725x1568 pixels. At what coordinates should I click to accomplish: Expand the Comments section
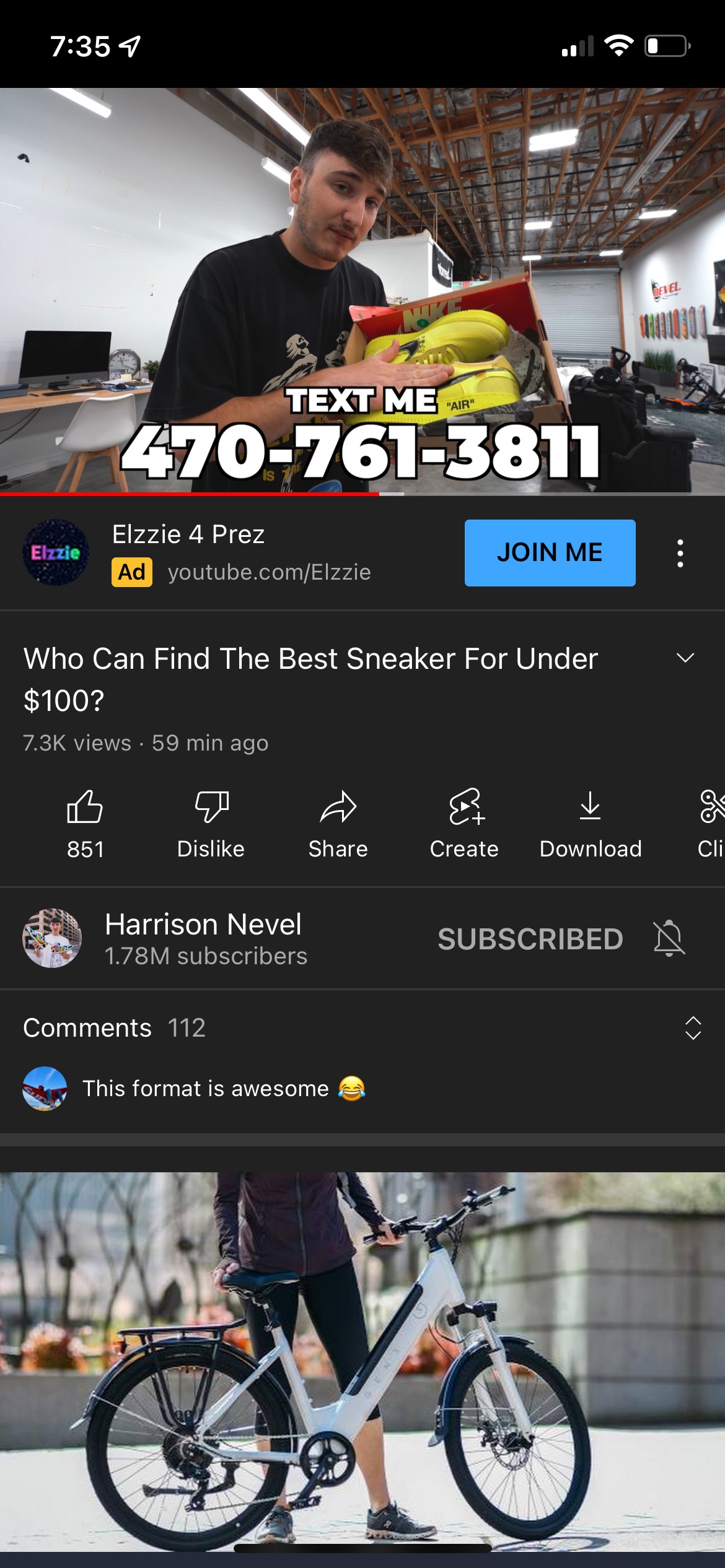[x=362, y=1028]
